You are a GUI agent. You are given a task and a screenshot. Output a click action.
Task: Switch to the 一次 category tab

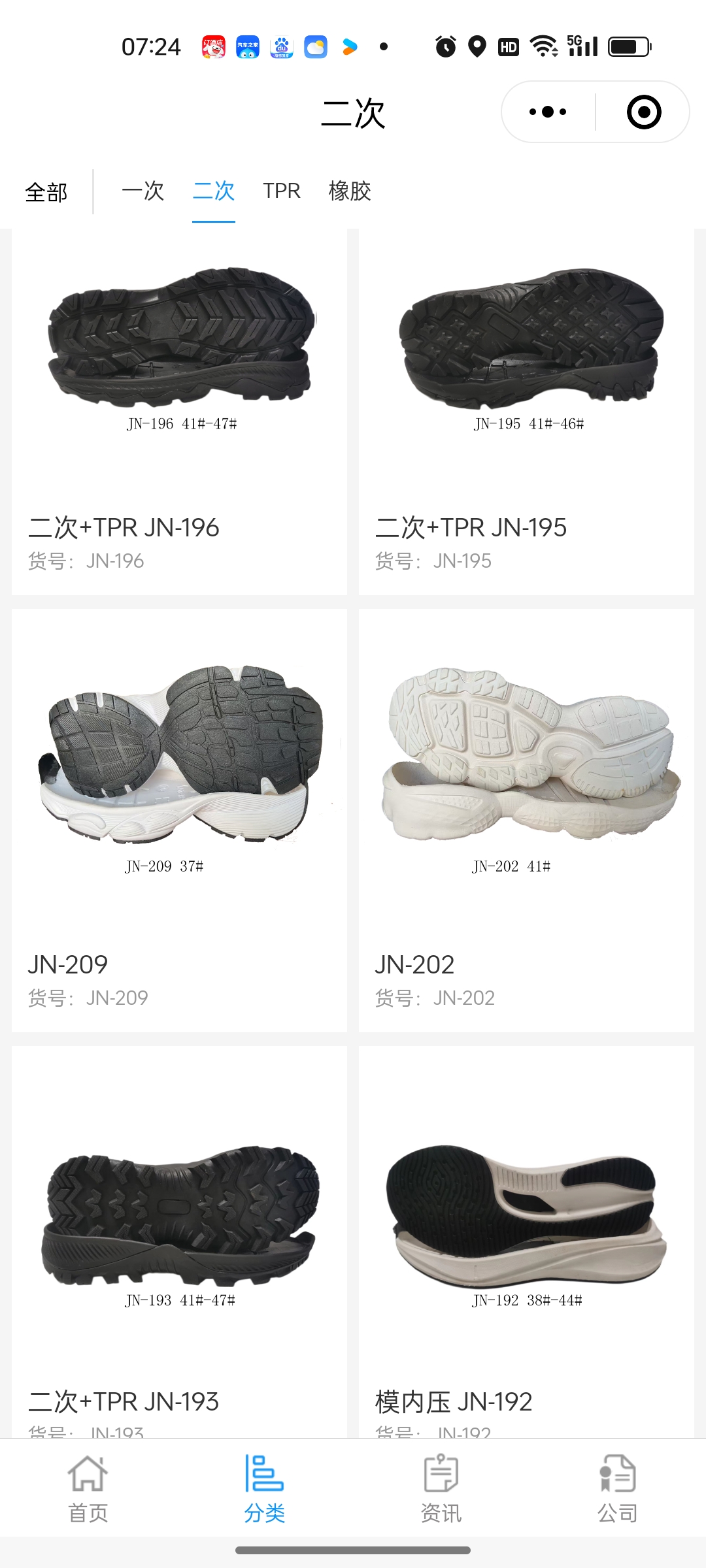point(143,191)
